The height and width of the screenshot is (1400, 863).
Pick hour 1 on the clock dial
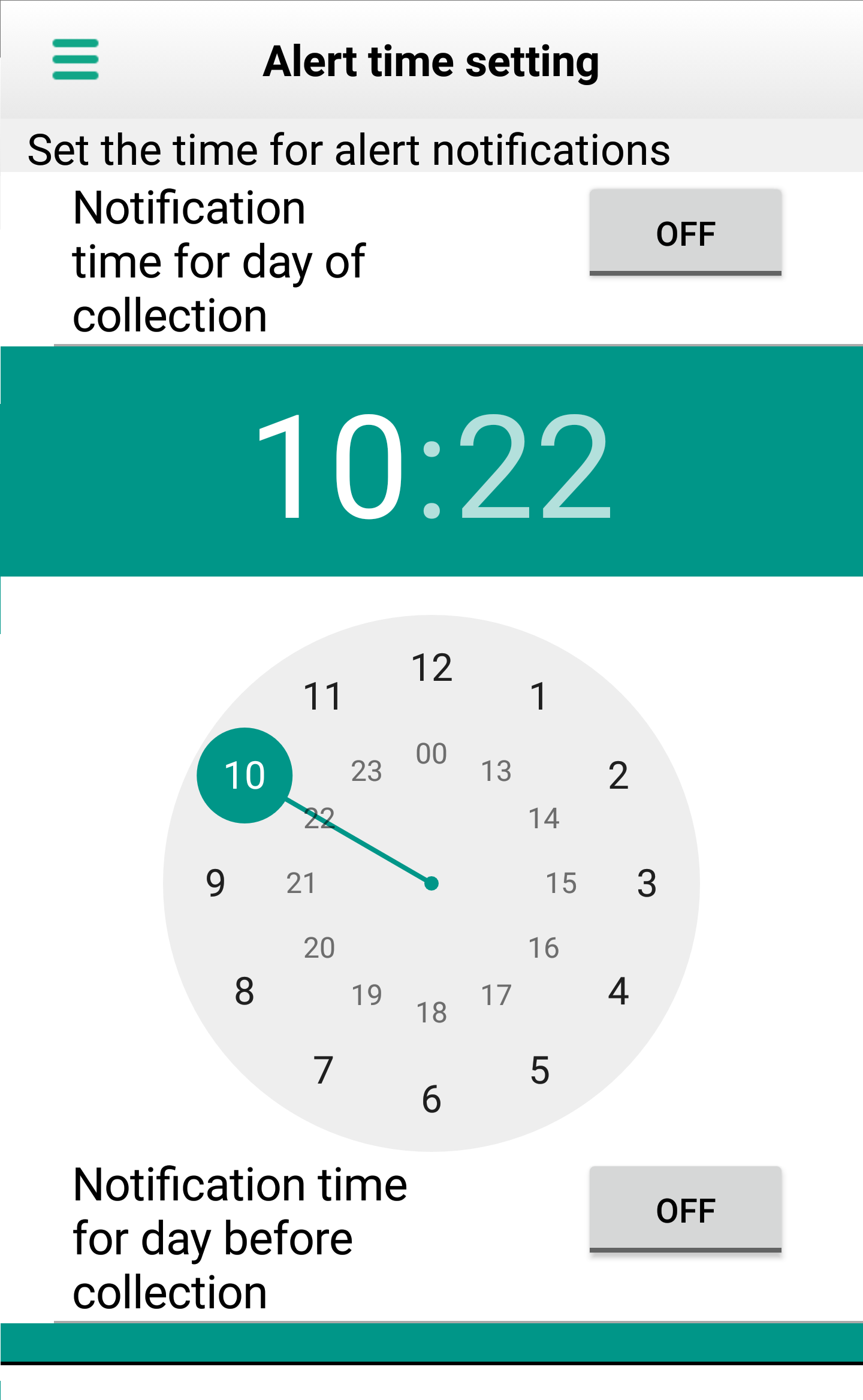(x=539, y=696)
